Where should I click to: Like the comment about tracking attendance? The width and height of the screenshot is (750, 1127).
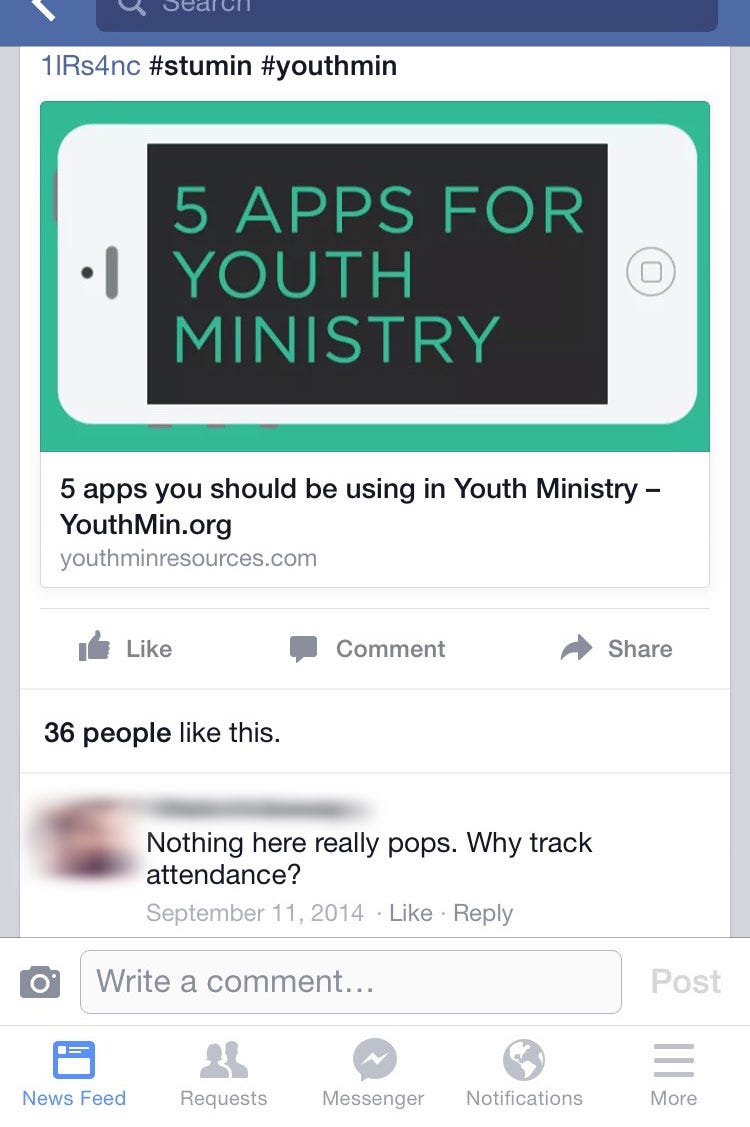tap(410, 913)
